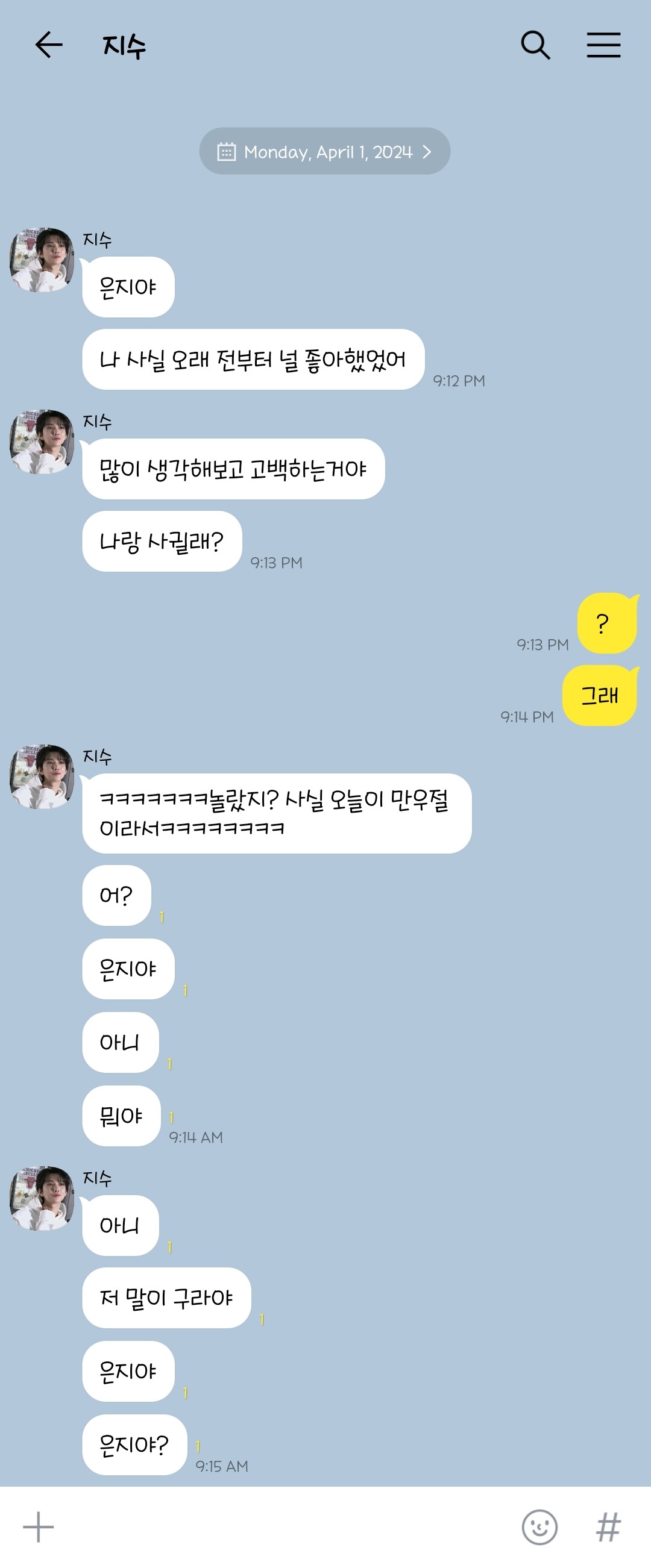Open the Monday, April 1, 2024 date picker
Screen dimensions: 651x1568
pyautogui.click(x=324, y=152)
